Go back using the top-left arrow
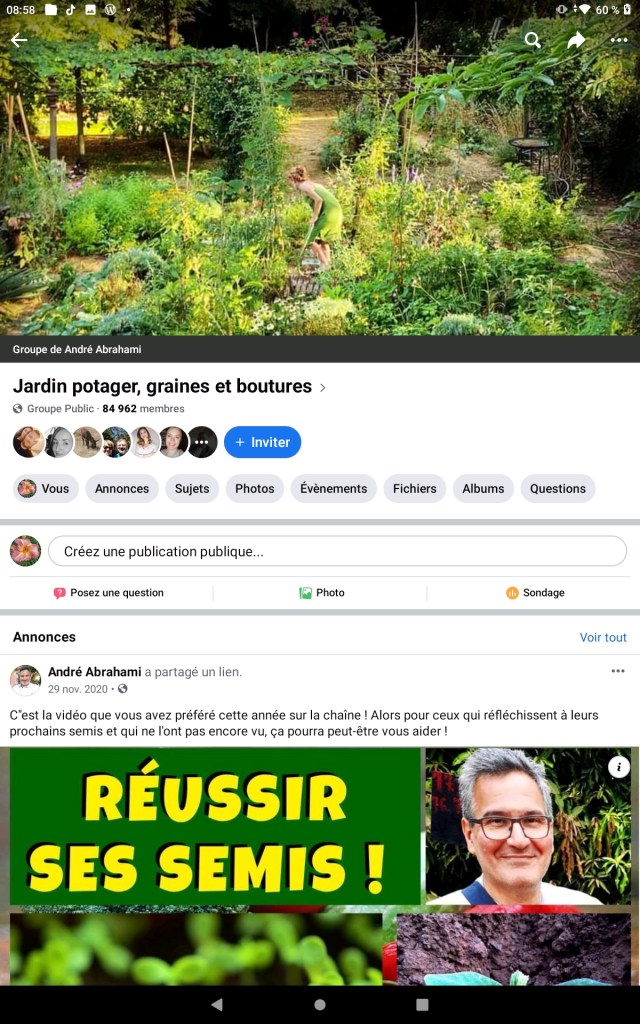Viewport: 640px width, 1024px height. tap(19, 40)
